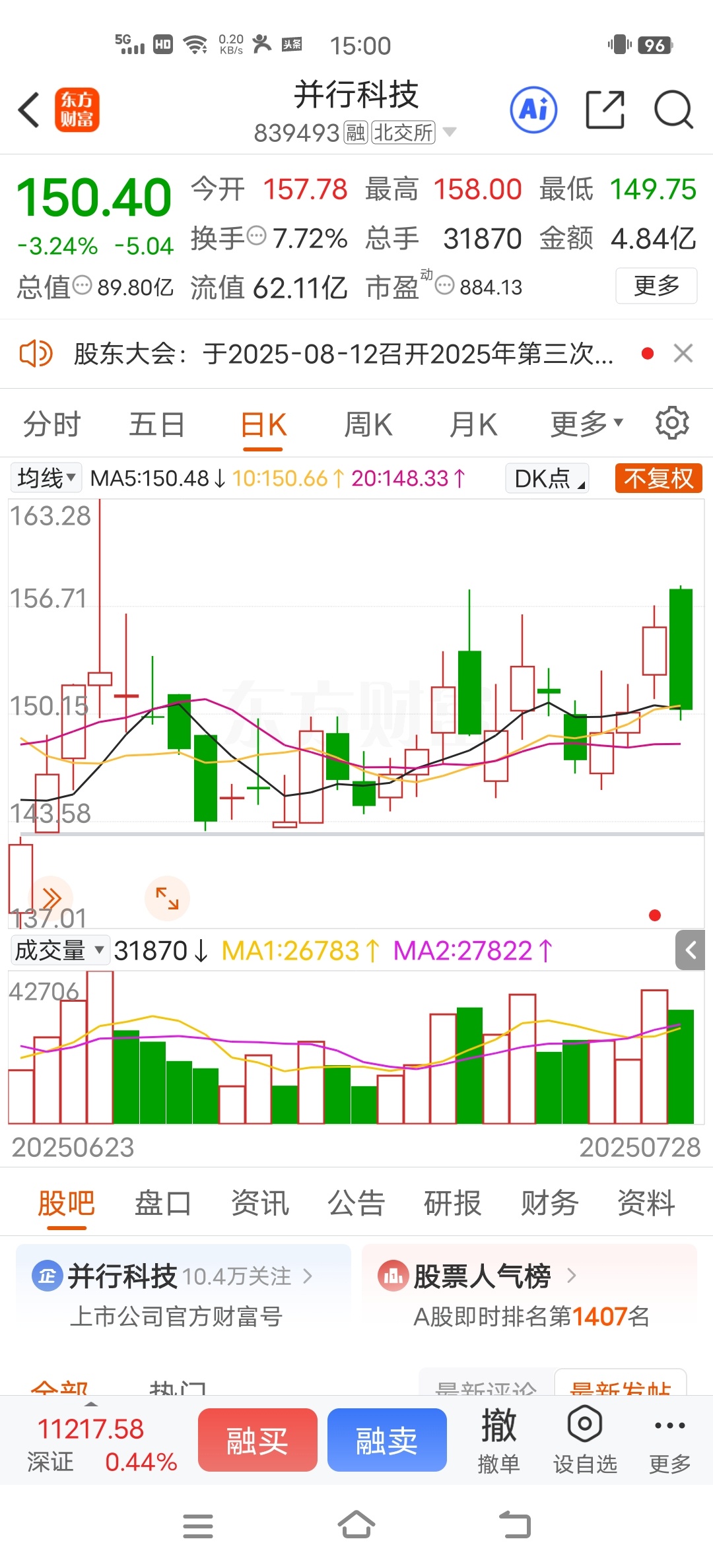The width and height of the screenshot is (713, 1568).
Task: Tap the system home button
Action: point(356,1524)
